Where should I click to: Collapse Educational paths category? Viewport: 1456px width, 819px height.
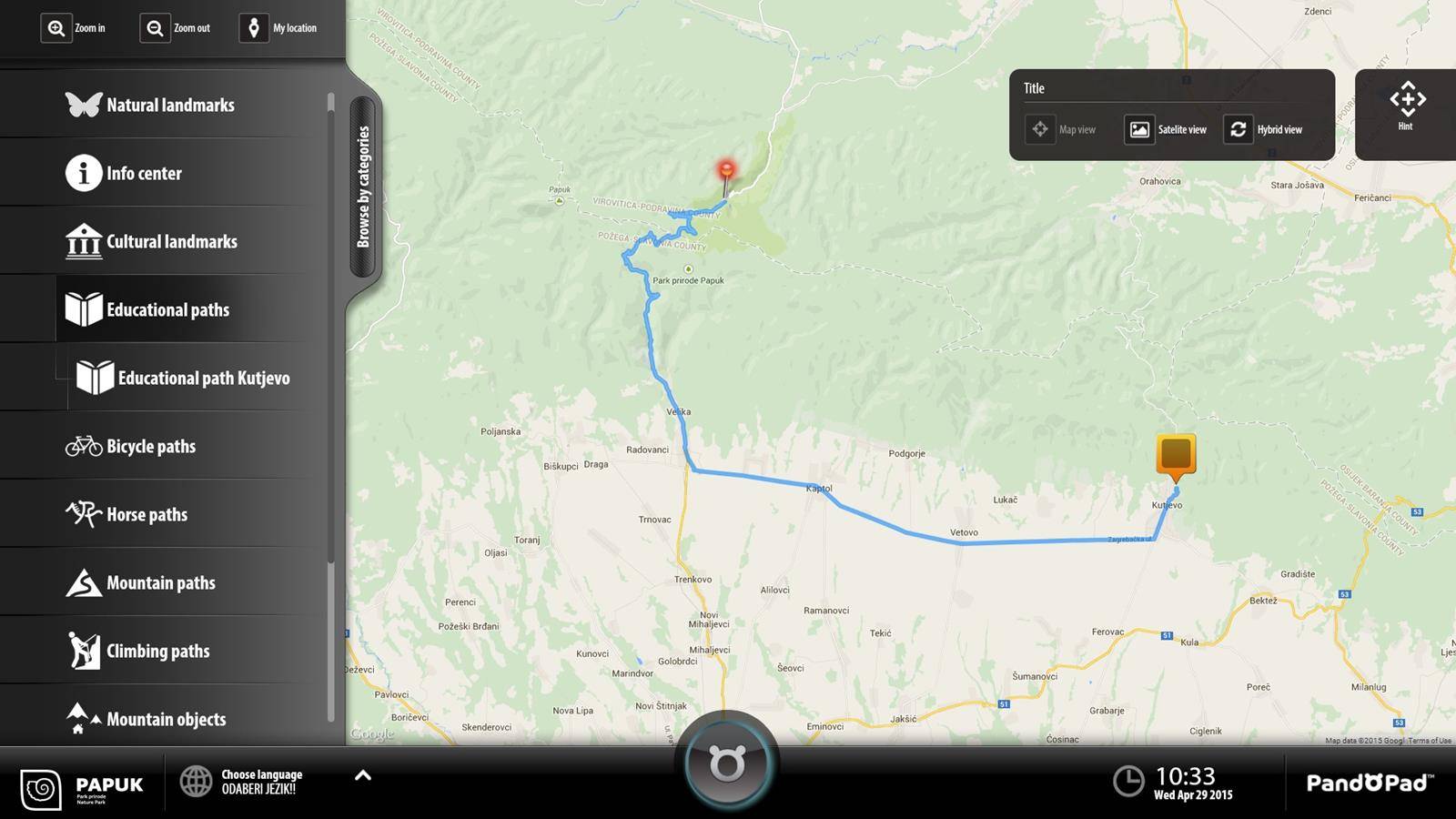[167, 309]
